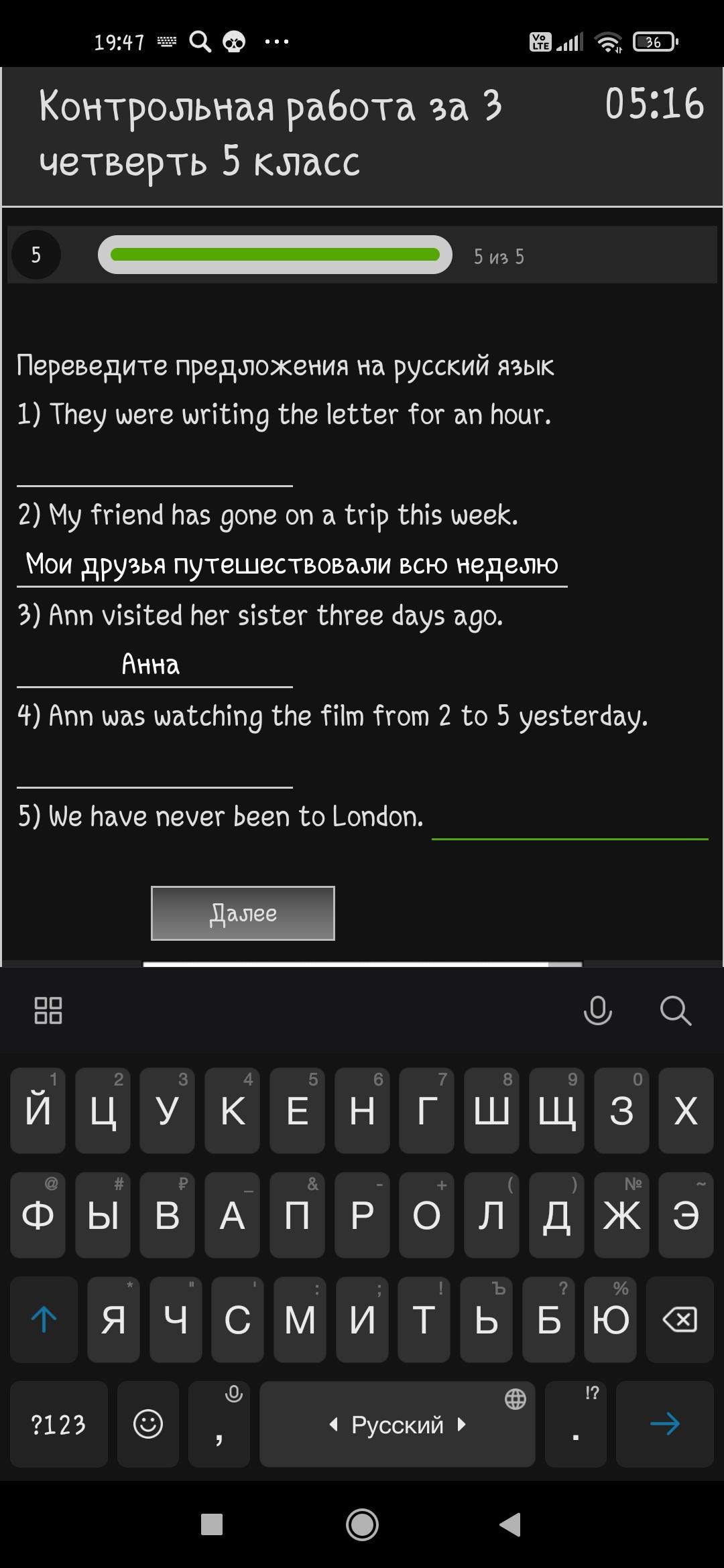
Task: Select the answer field for sentence 4
Action: tap(154, 767)
